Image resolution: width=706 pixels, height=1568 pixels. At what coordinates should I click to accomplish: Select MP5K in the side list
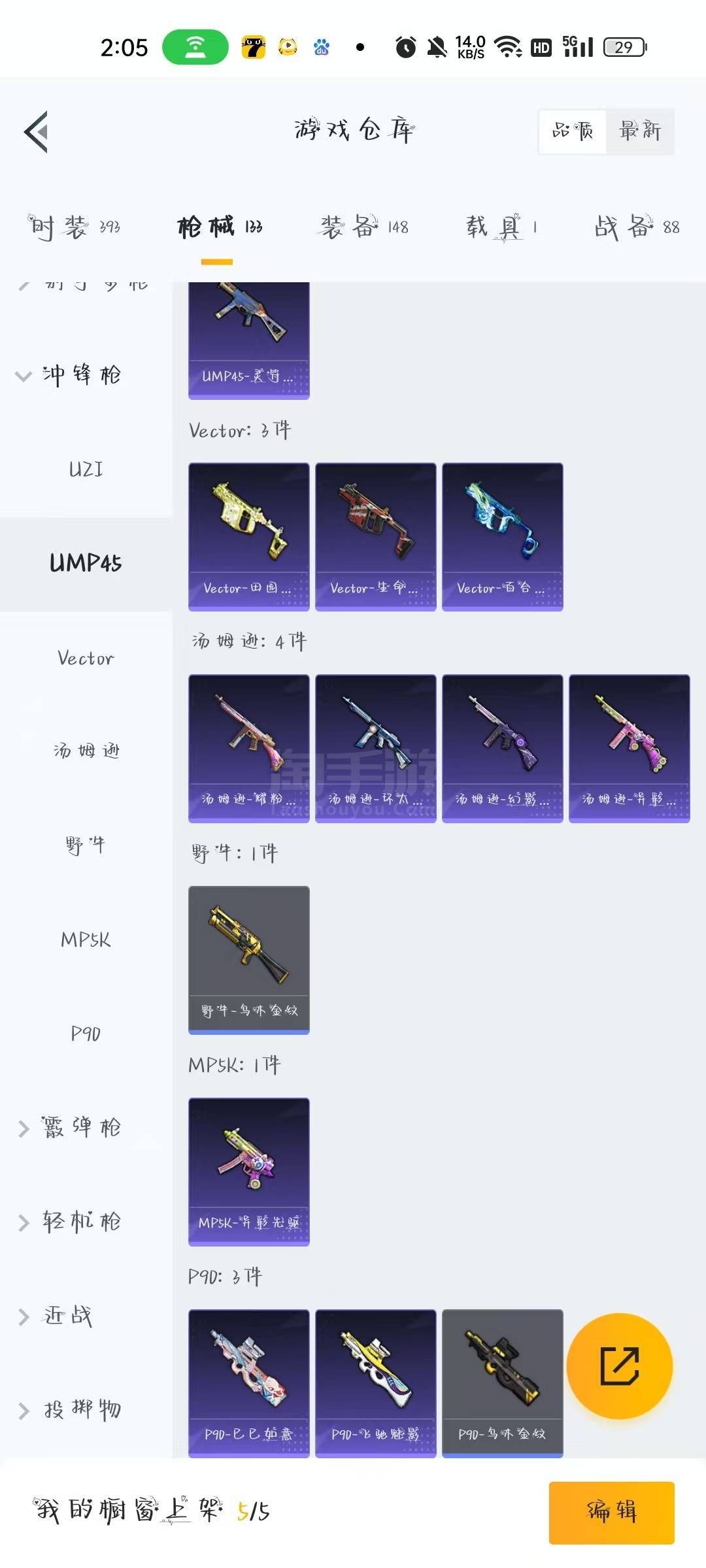pyautogui.click(x=86, y=939)
